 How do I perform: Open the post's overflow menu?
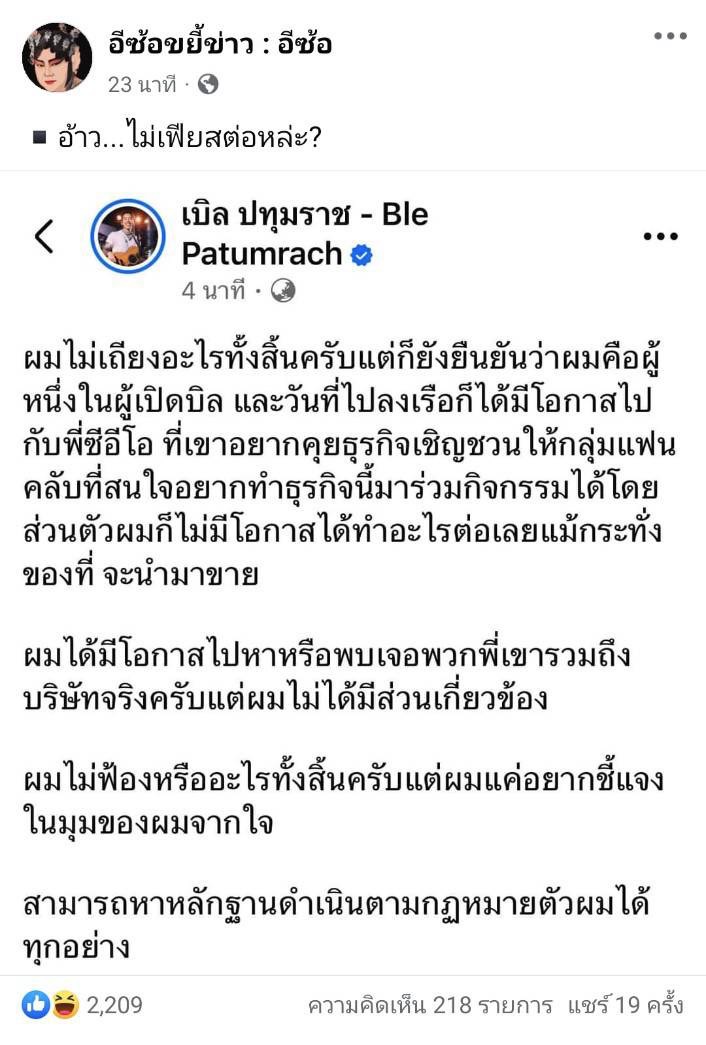[x=669, y=37]
